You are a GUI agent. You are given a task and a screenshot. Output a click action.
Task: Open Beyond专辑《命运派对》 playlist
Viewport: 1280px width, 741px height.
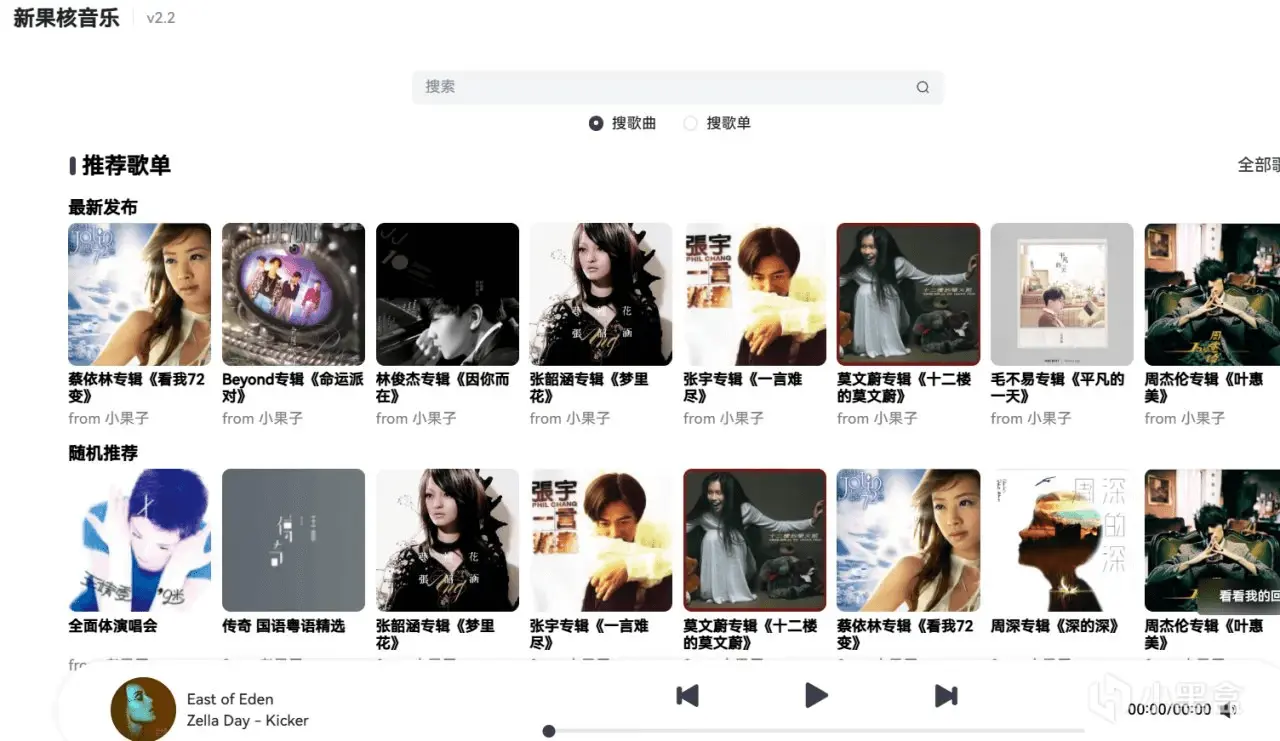tap(293, 294)
